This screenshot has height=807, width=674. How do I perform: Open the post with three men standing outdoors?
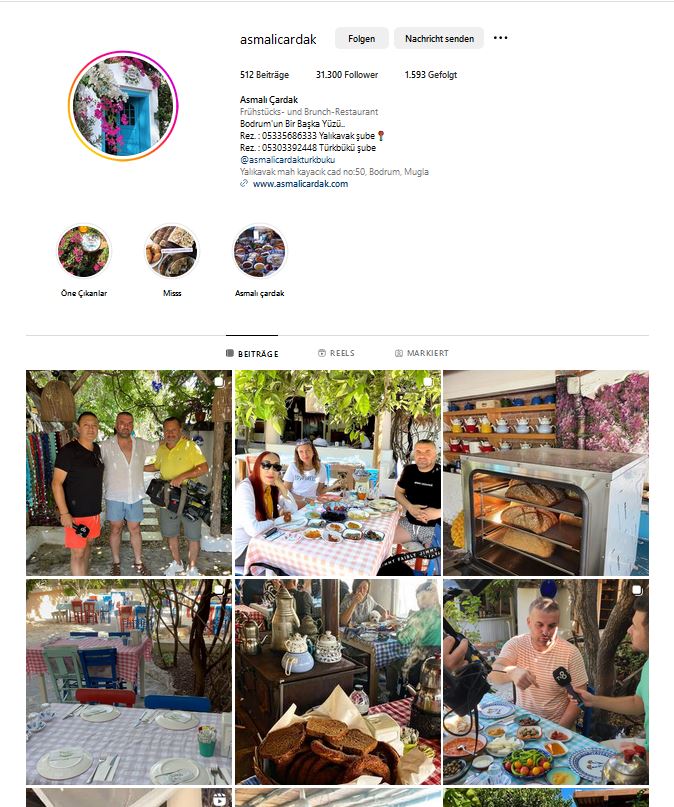pos(129,473)
